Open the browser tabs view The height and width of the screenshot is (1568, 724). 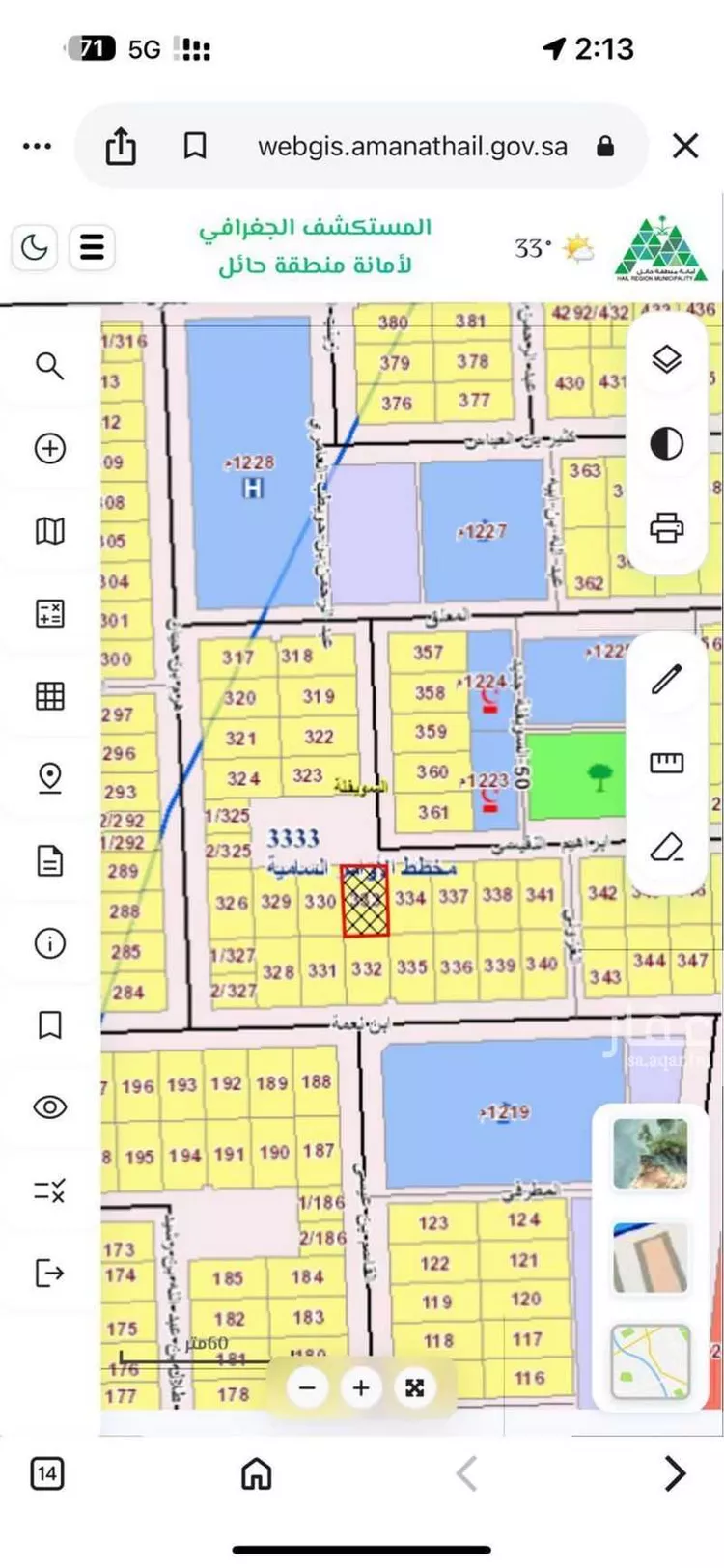(x=46, y=1474)
